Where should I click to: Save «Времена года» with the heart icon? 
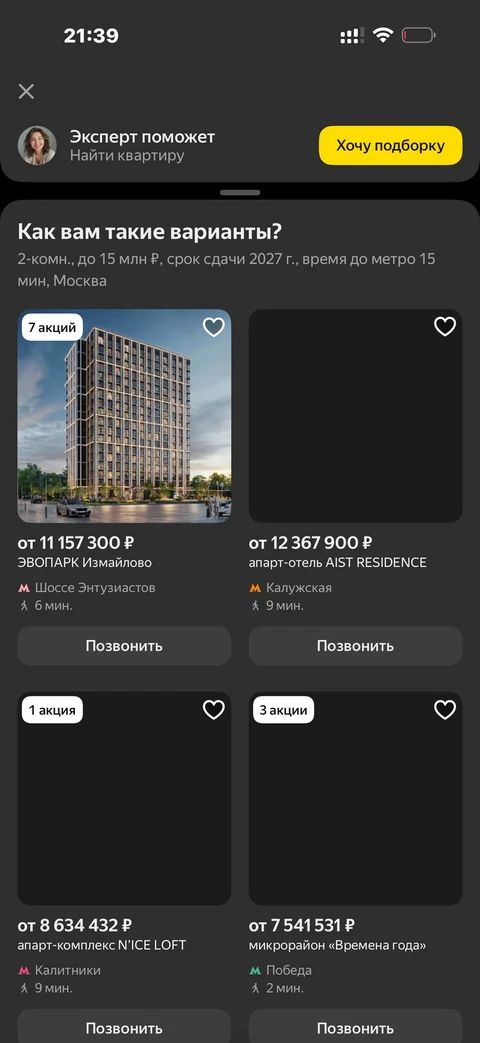pyautogui.click(x=445, y=710)
